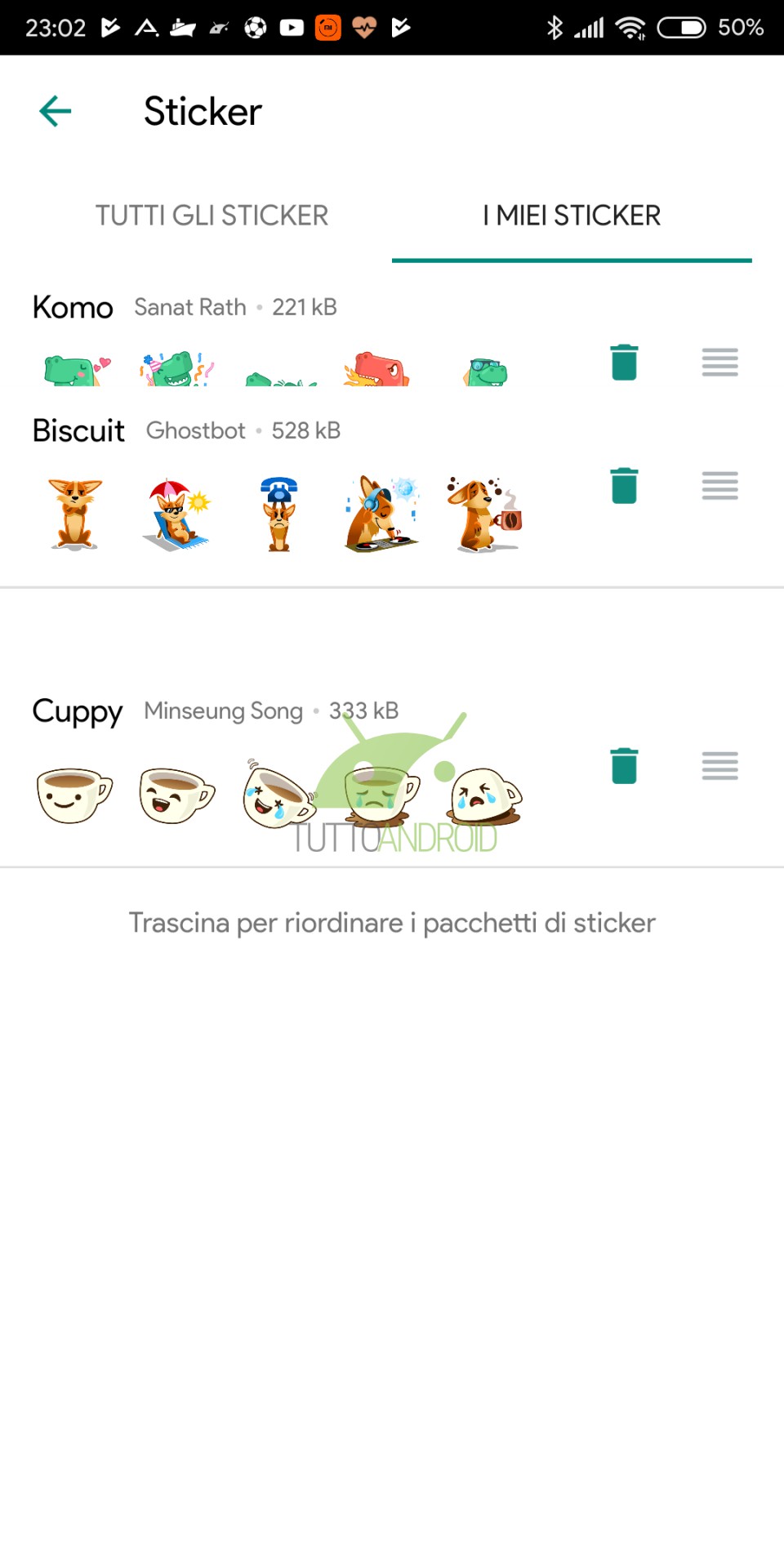Open the Cuppy sticker pack
784x1568 pixels.
[78, 711]
